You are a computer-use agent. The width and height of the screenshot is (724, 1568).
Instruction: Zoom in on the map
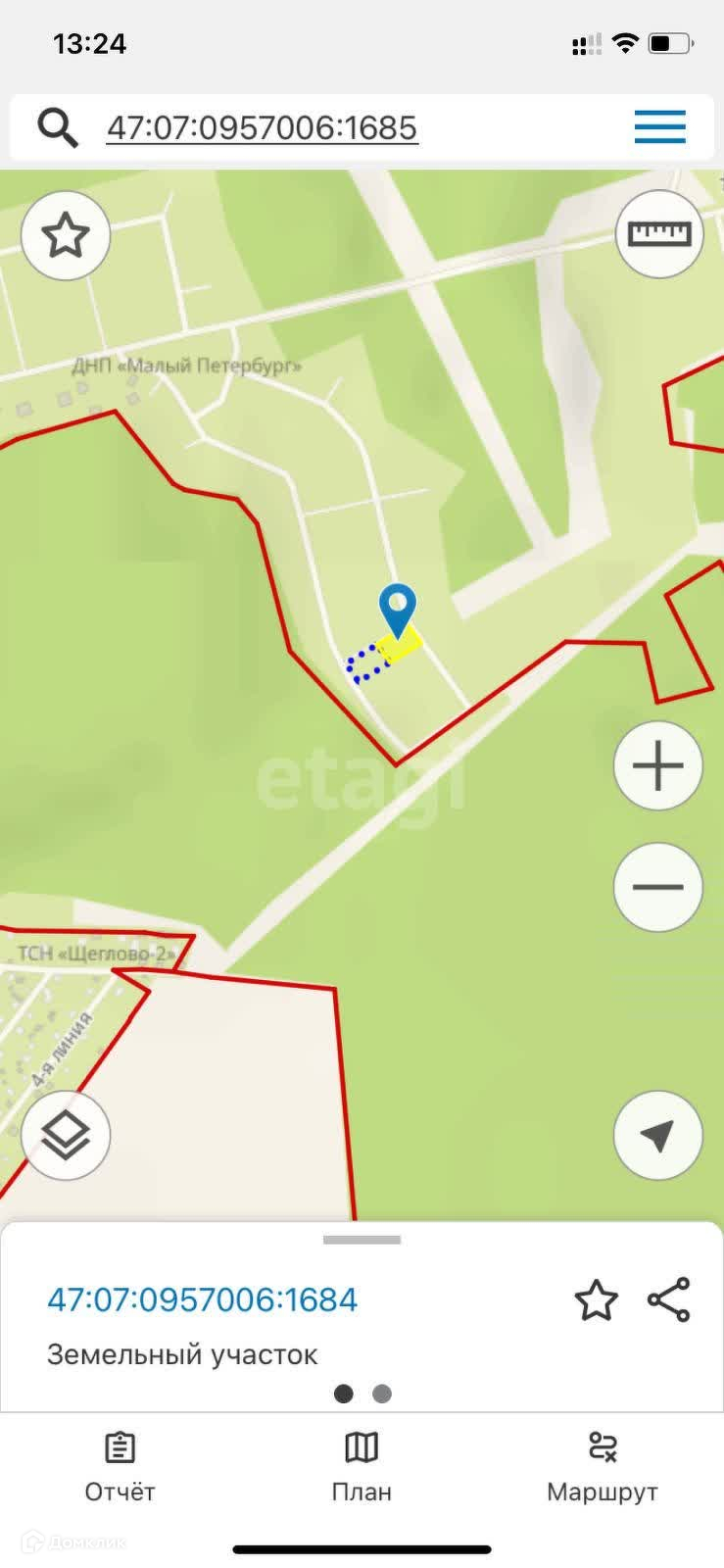[x=658, y=766]
